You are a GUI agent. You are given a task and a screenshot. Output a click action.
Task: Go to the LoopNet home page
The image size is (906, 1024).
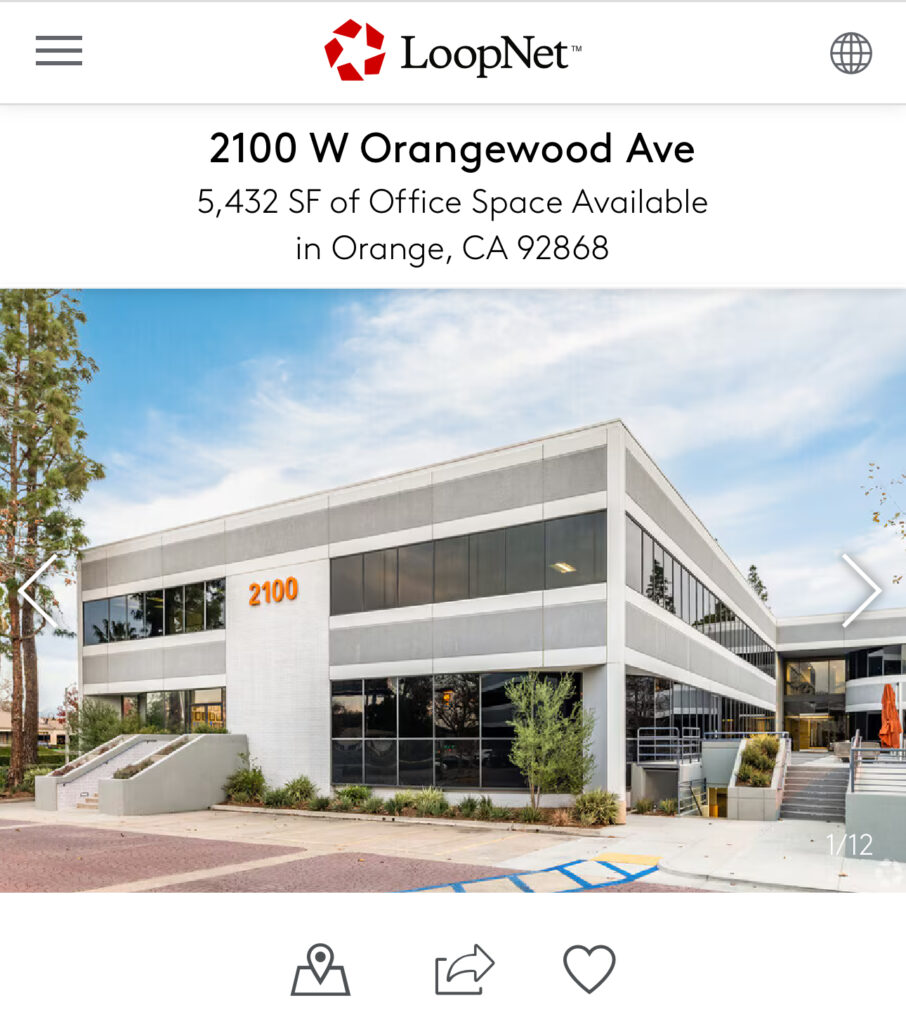tap(453, 51)
